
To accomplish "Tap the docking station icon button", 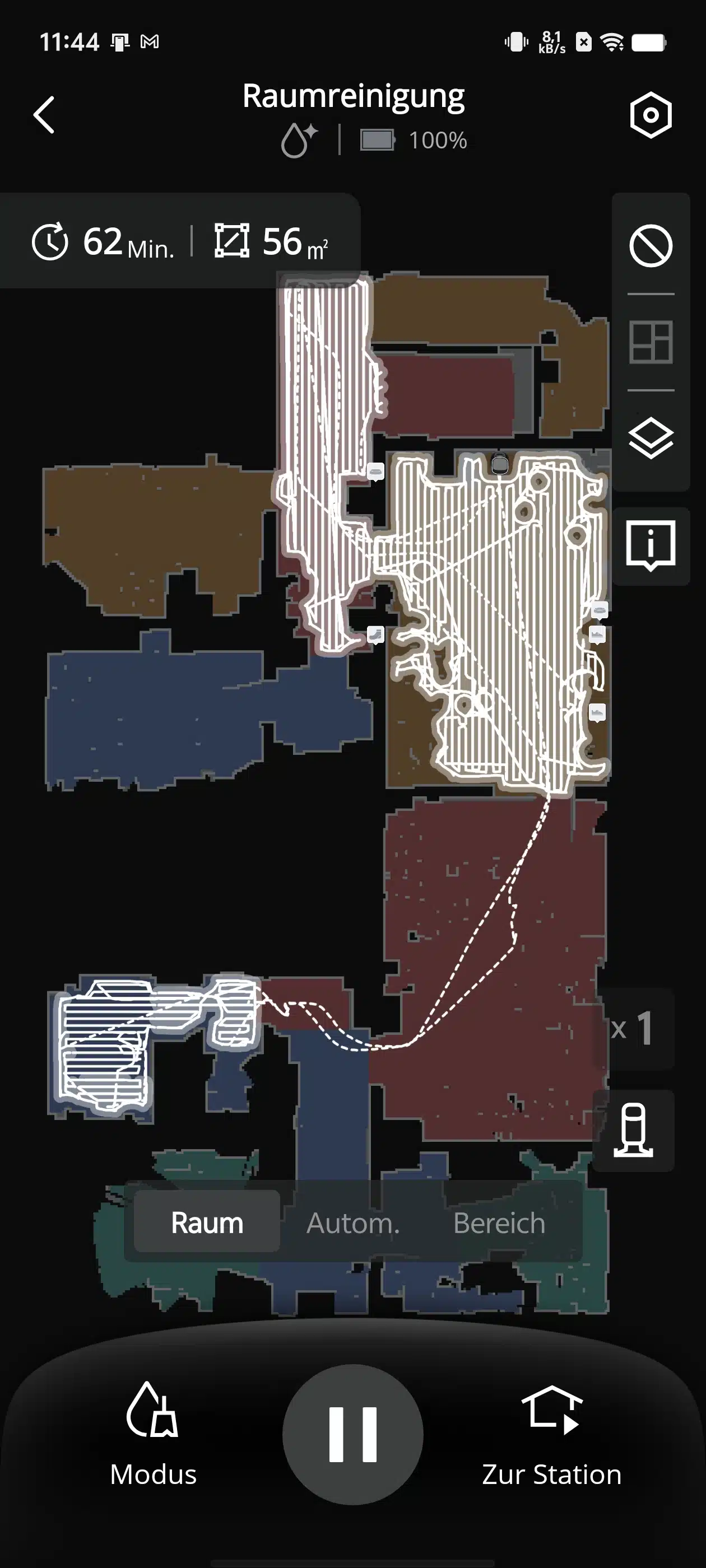I will click(634, 1130).
